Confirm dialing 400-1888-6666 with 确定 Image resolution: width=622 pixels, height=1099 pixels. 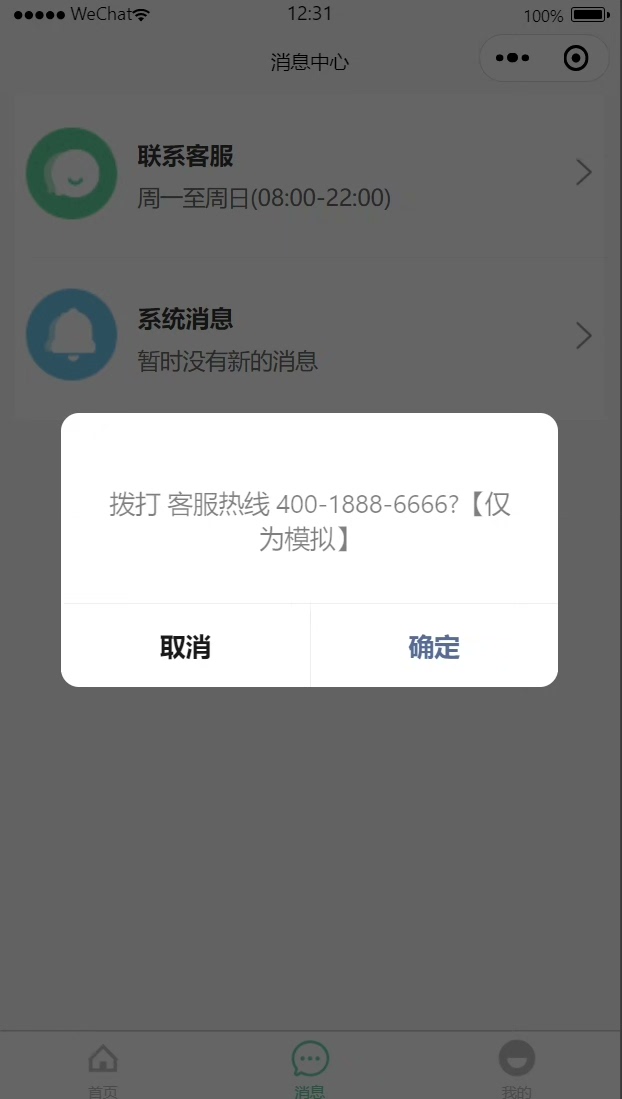click(x=434, y=646)
